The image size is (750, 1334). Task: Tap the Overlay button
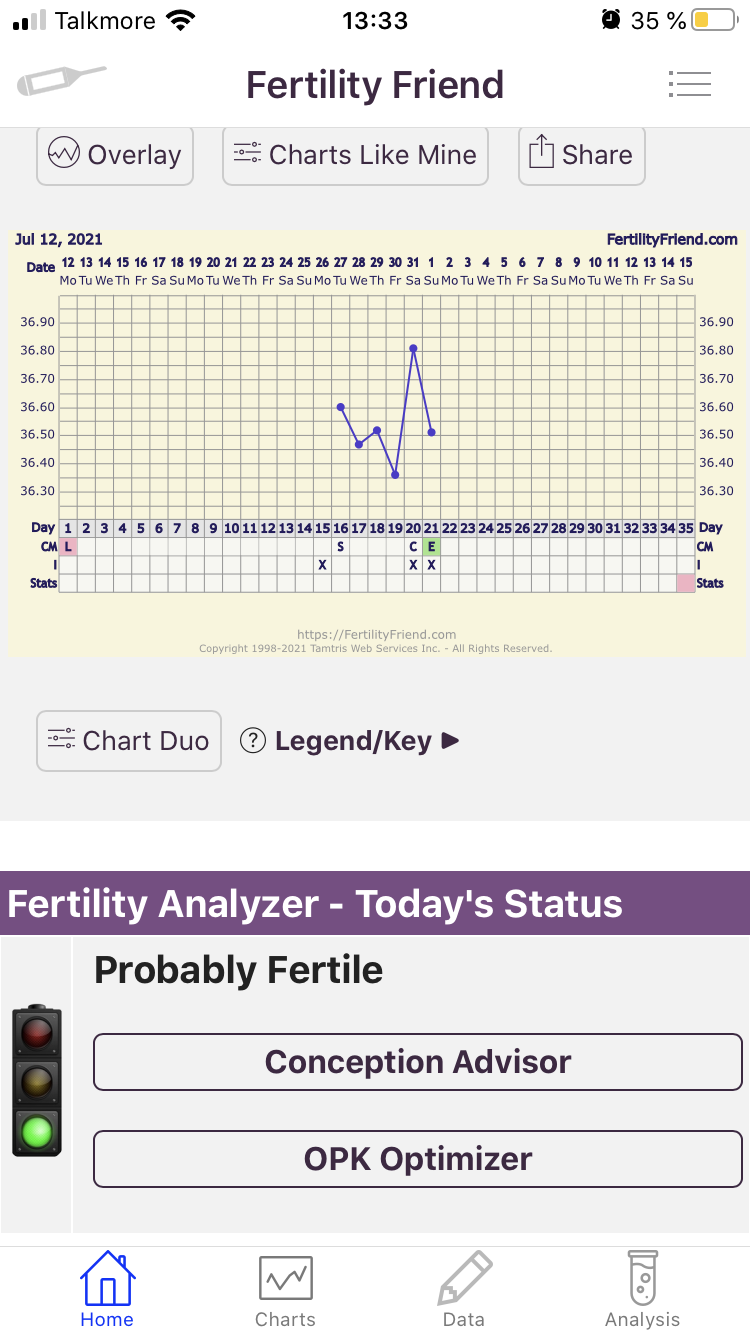[x=115, y=155]
